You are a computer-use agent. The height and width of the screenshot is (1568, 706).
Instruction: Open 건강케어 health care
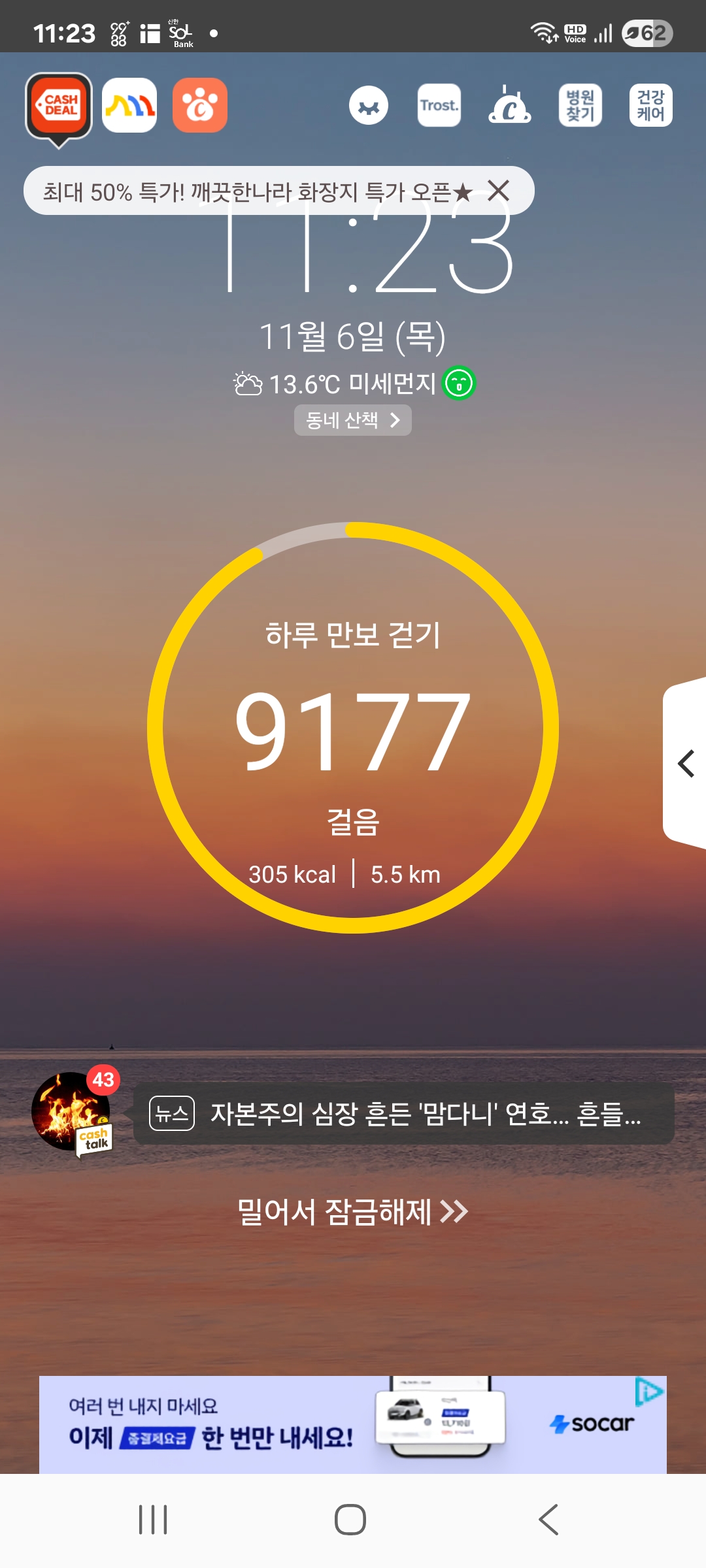[x=651, y=106]
